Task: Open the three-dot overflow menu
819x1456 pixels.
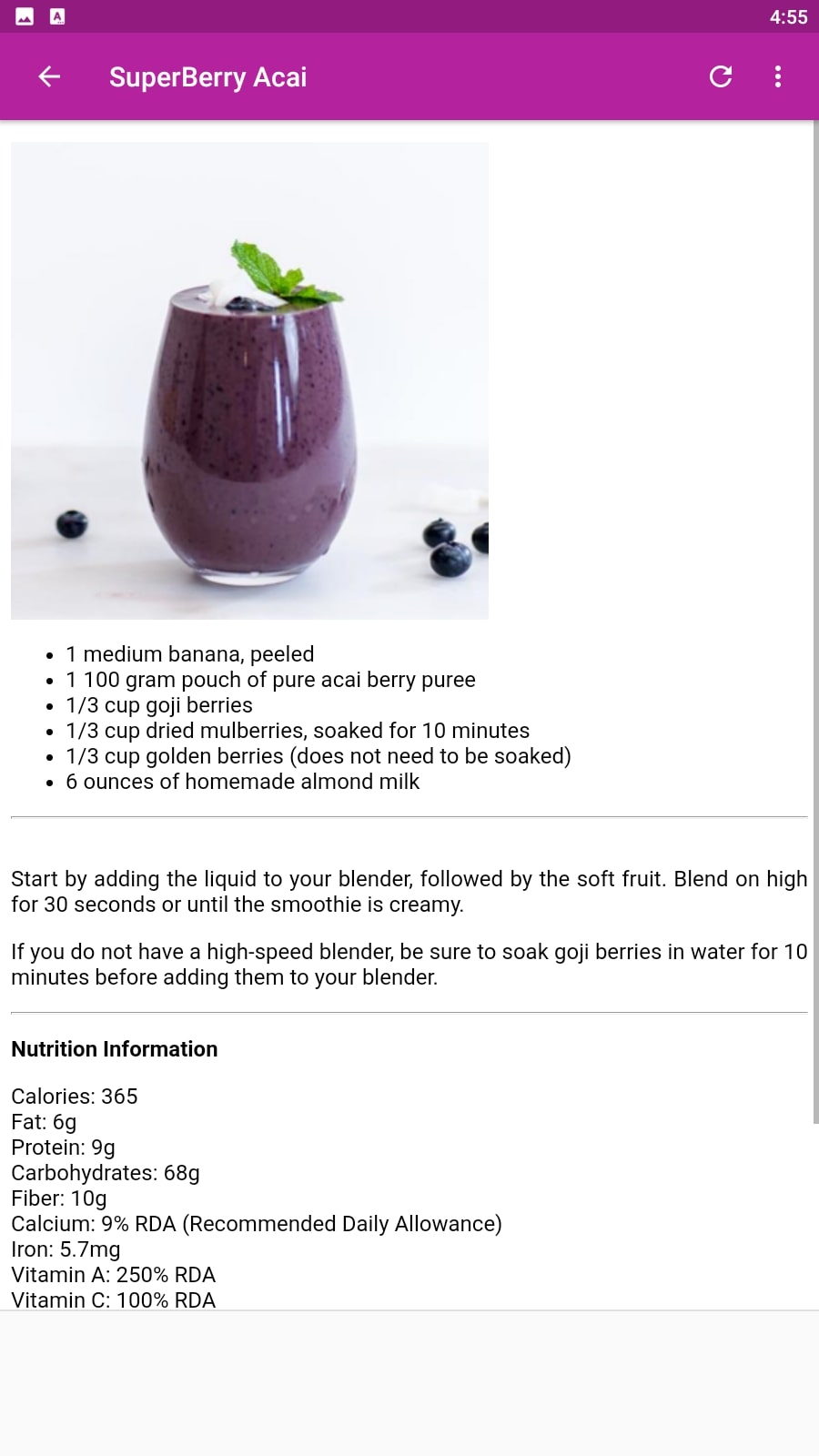Action: coord(777,77)
